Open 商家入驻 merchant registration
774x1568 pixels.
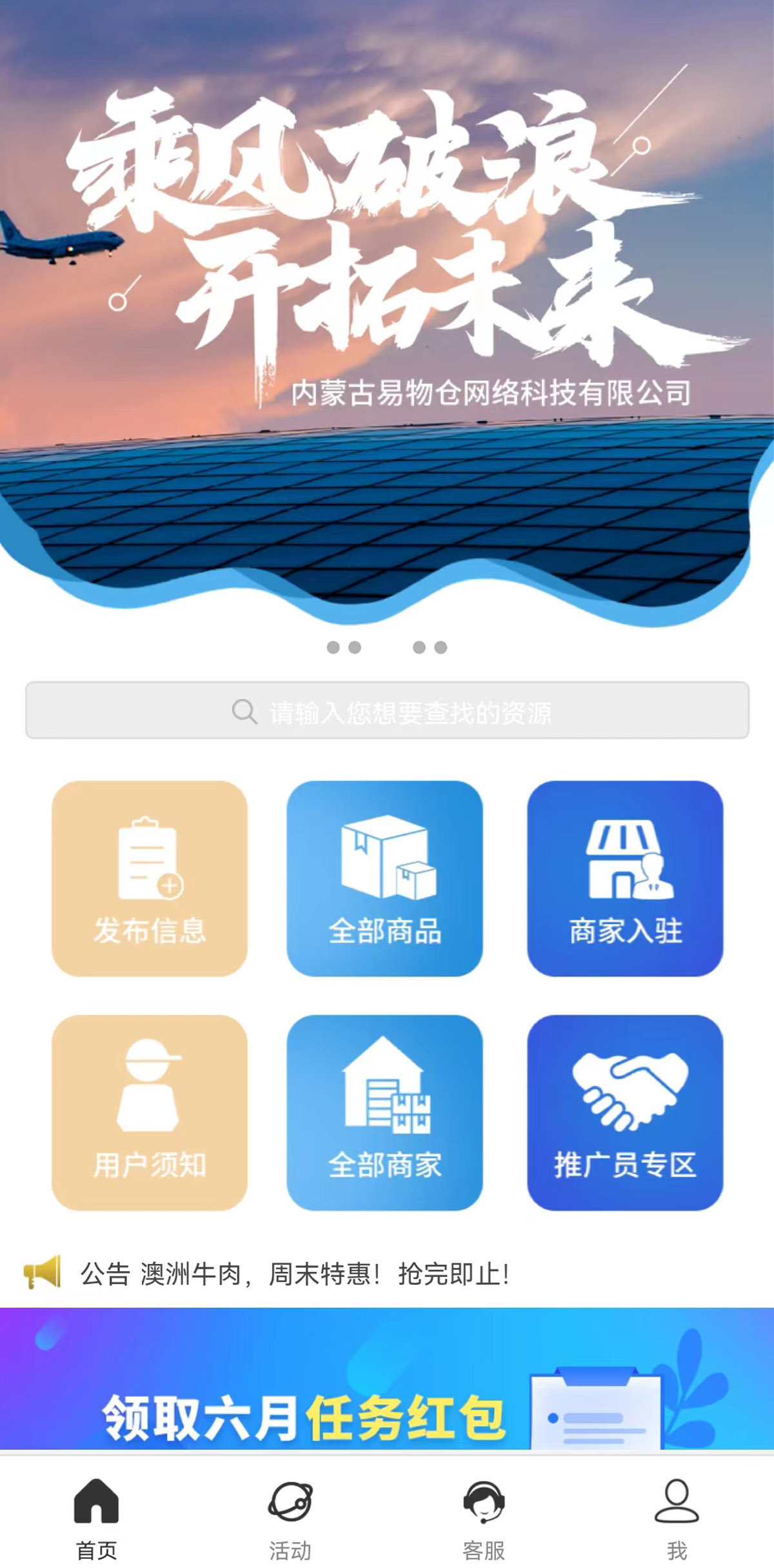[625, 878]
